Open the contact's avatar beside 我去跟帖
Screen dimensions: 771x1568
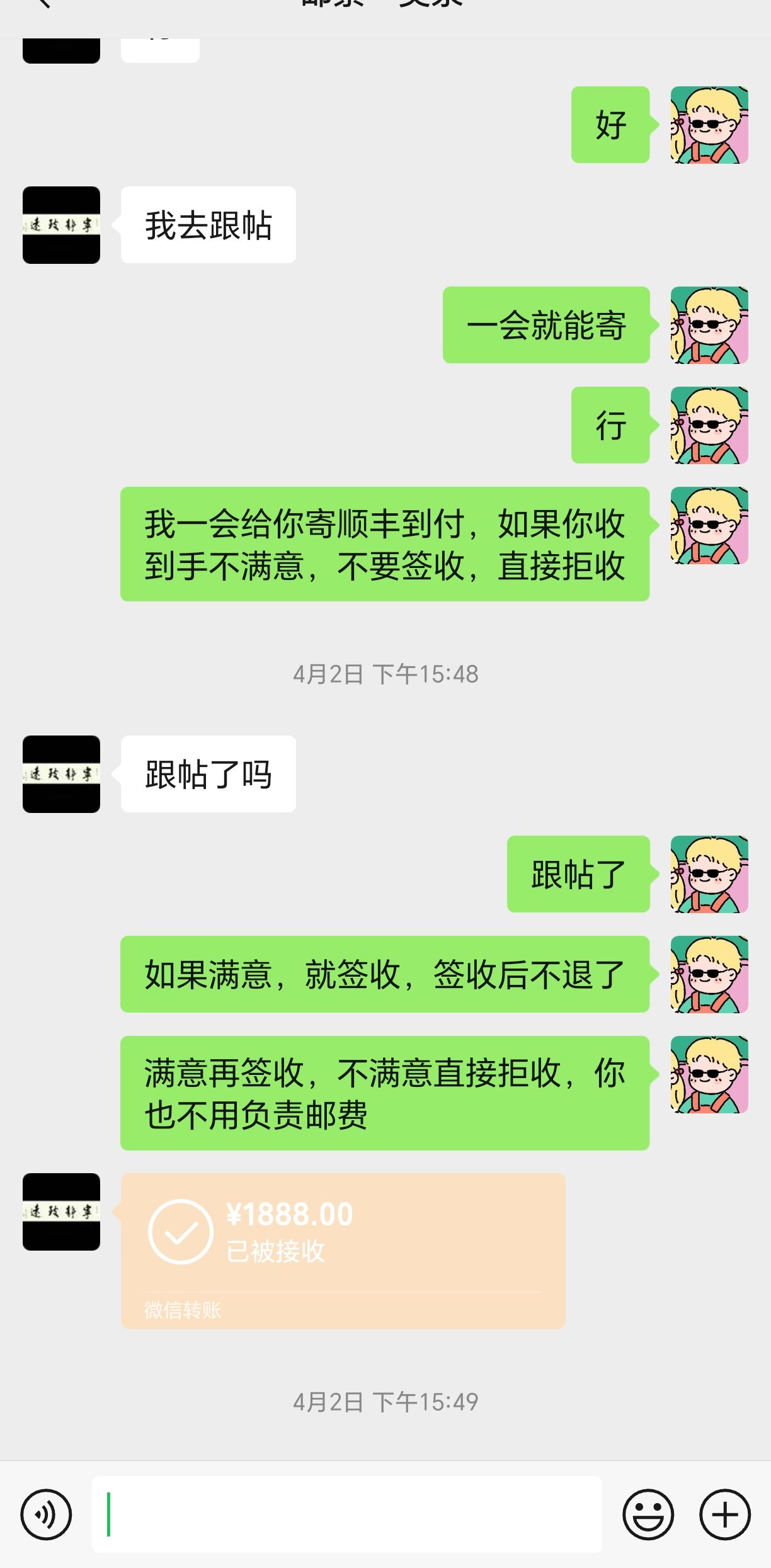coord(61,225)
